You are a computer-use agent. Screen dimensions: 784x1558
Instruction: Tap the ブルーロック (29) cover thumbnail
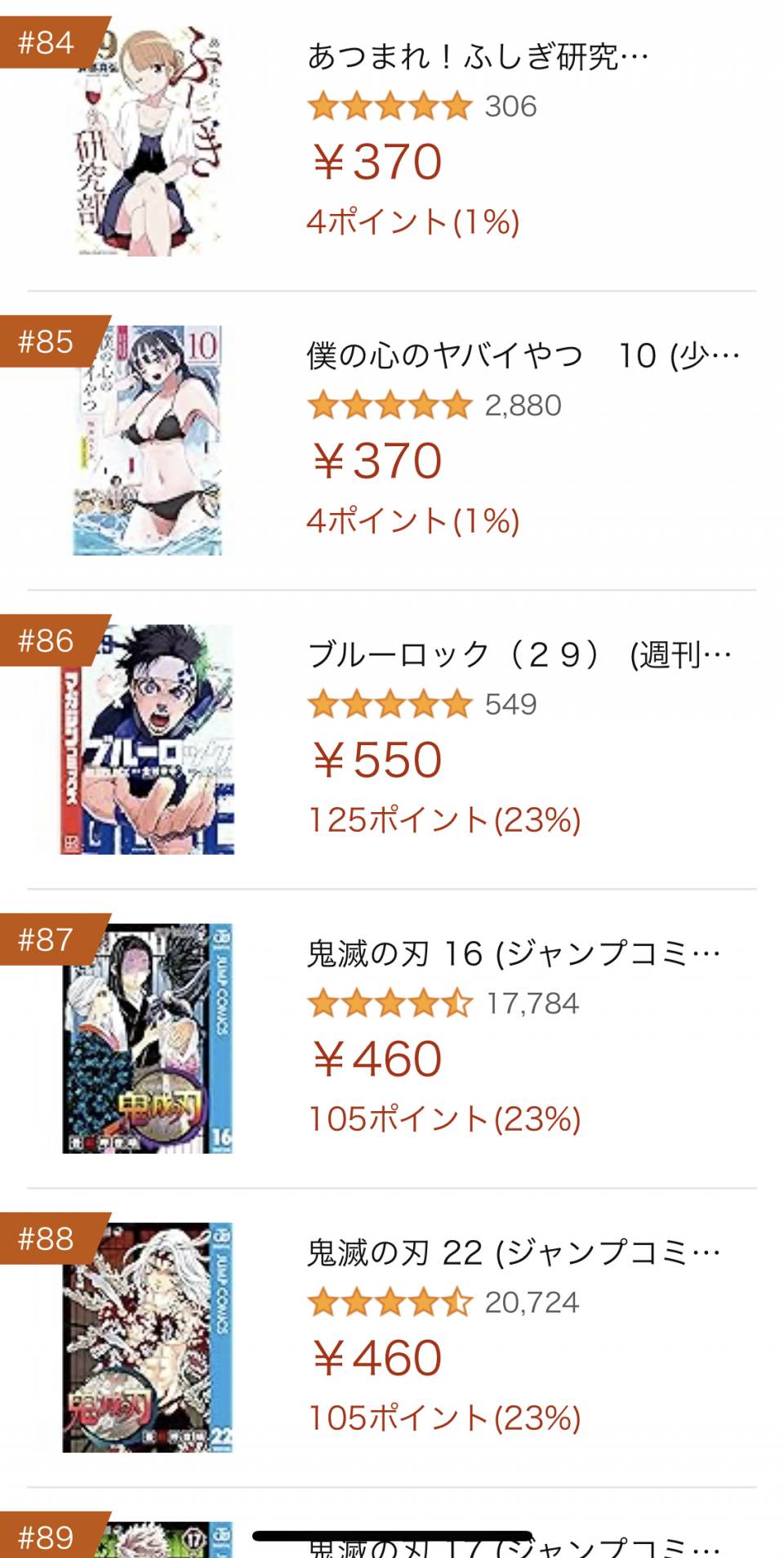coord(148,740)
